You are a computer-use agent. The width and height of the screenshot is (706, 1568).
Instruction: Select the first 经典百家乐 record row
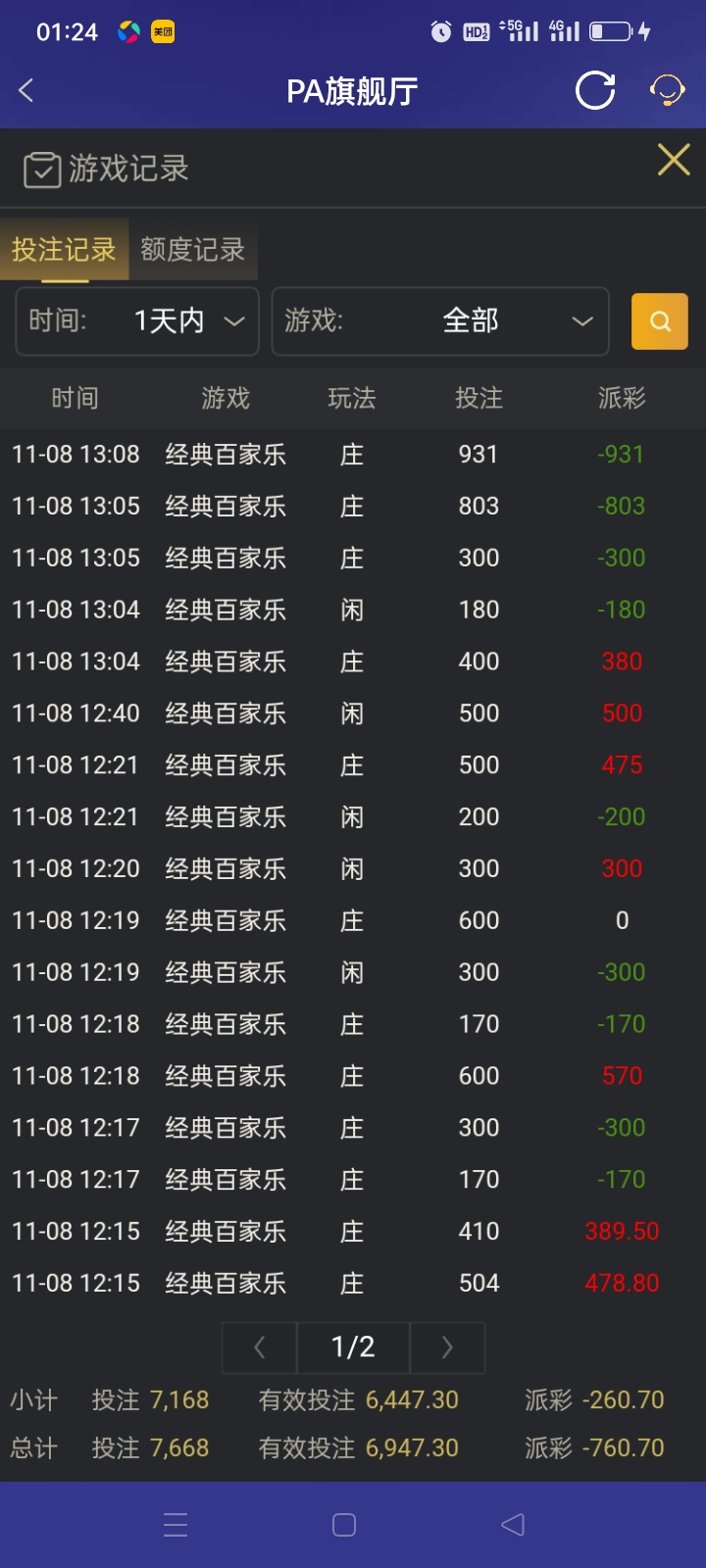(x=353, y=454)
